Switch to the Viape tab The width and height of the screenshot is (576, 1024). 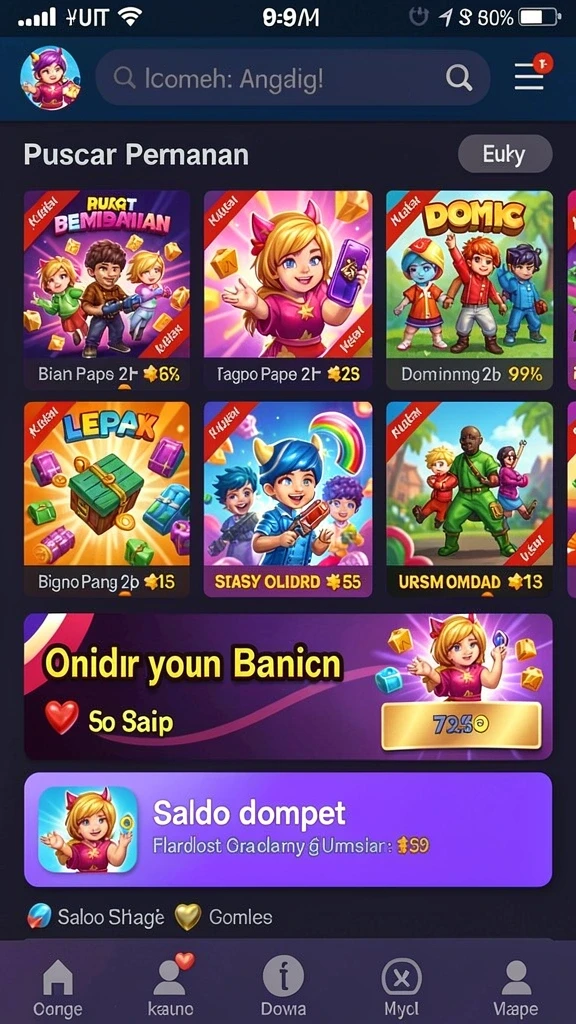[x=516, y=988]
